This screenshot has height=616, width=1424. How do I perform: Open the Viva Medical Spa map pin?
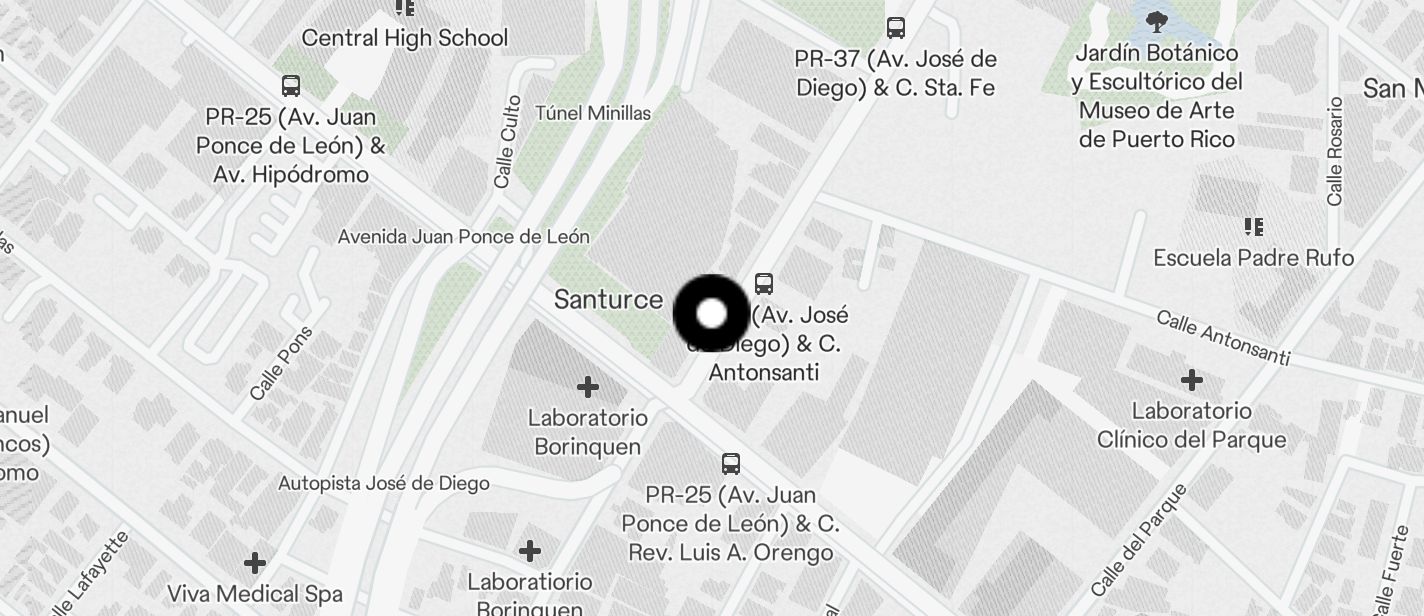click(x=255, y=563)
